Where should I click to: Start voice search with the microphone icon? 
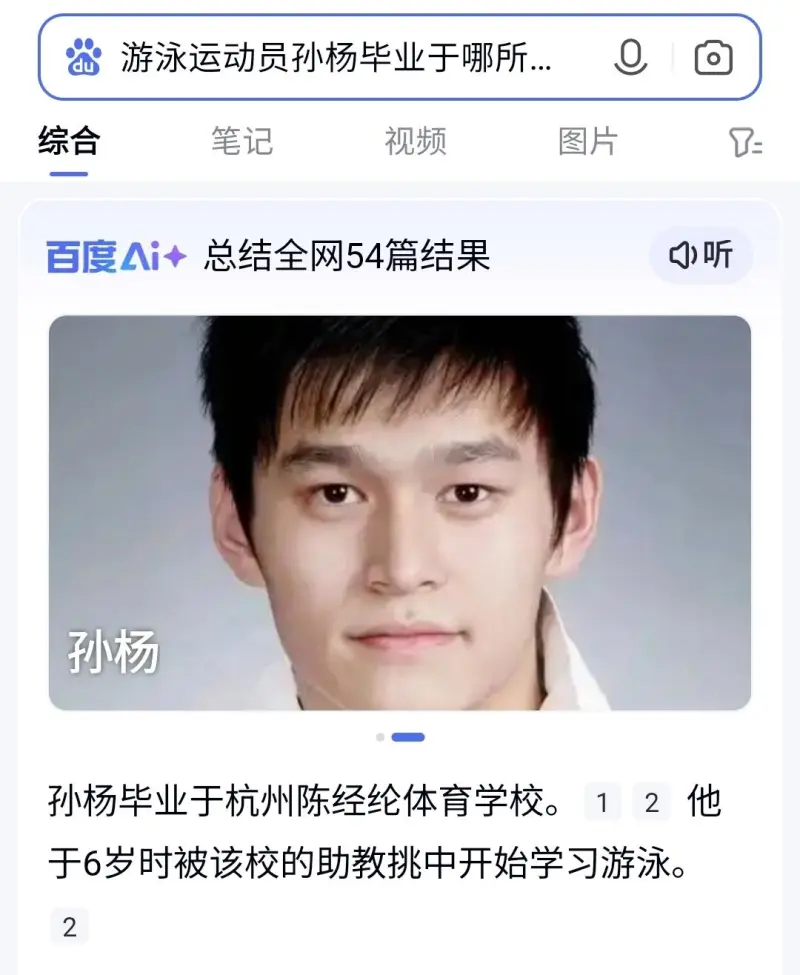point(630,58)
